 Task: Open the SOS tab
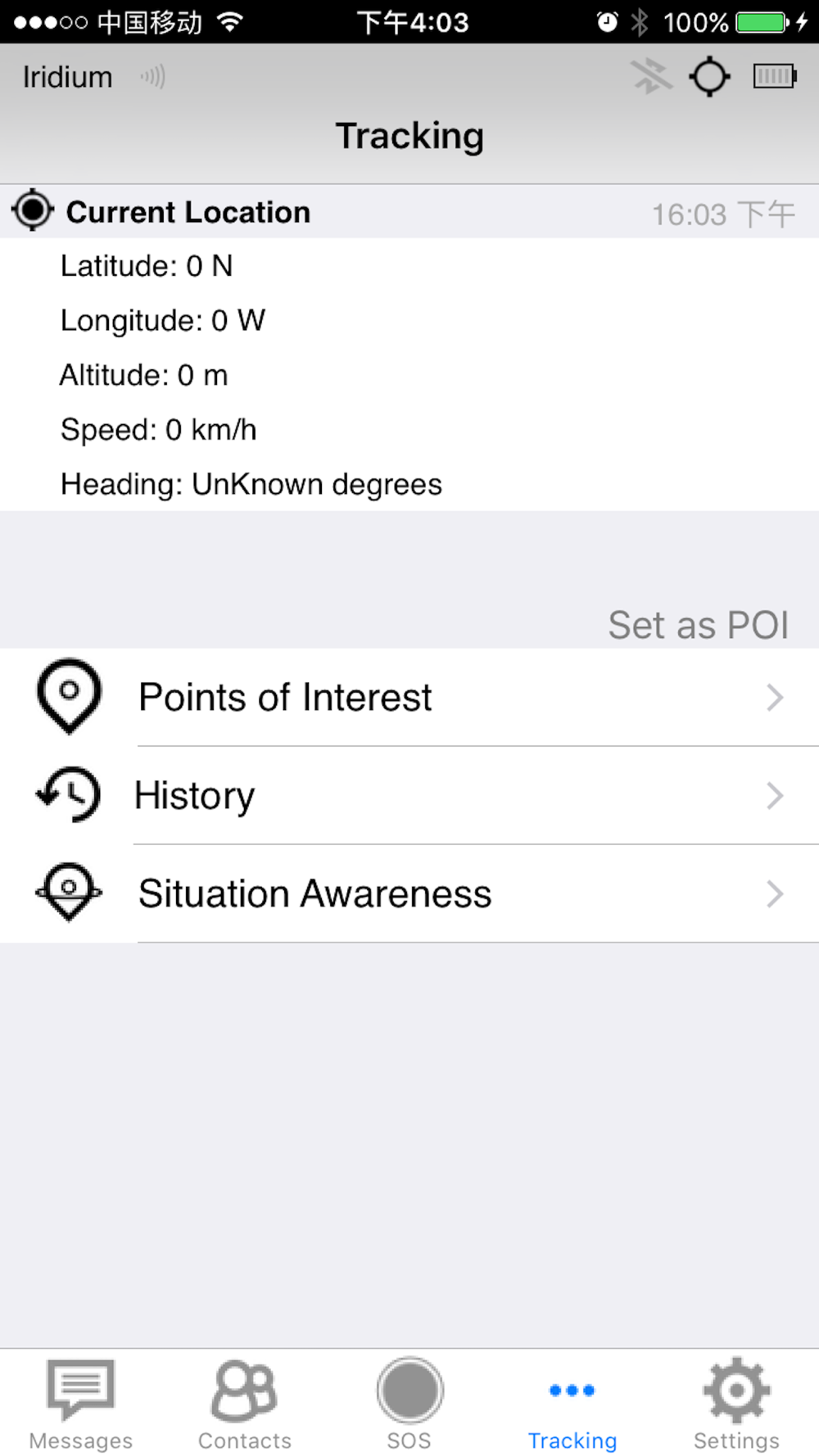(409, 1404)
